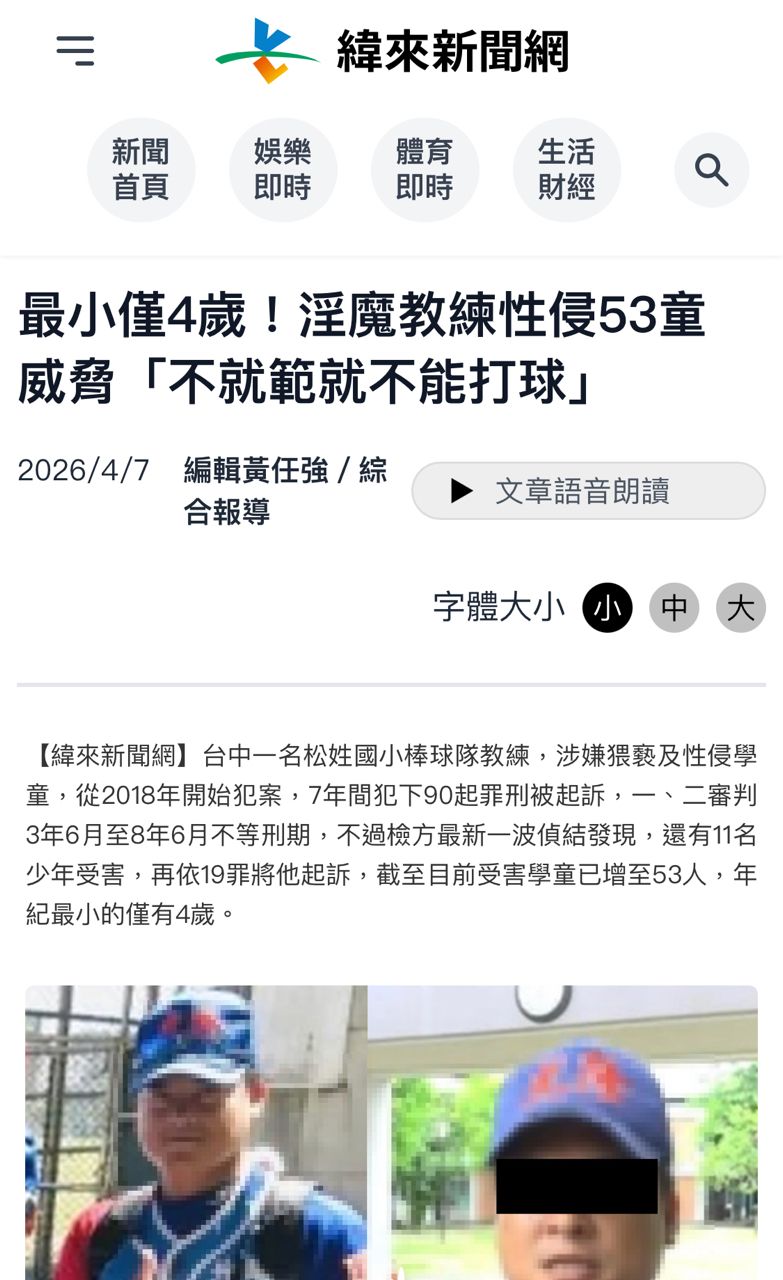Select 生活財經 section
783x1280 pixels.
567,170
